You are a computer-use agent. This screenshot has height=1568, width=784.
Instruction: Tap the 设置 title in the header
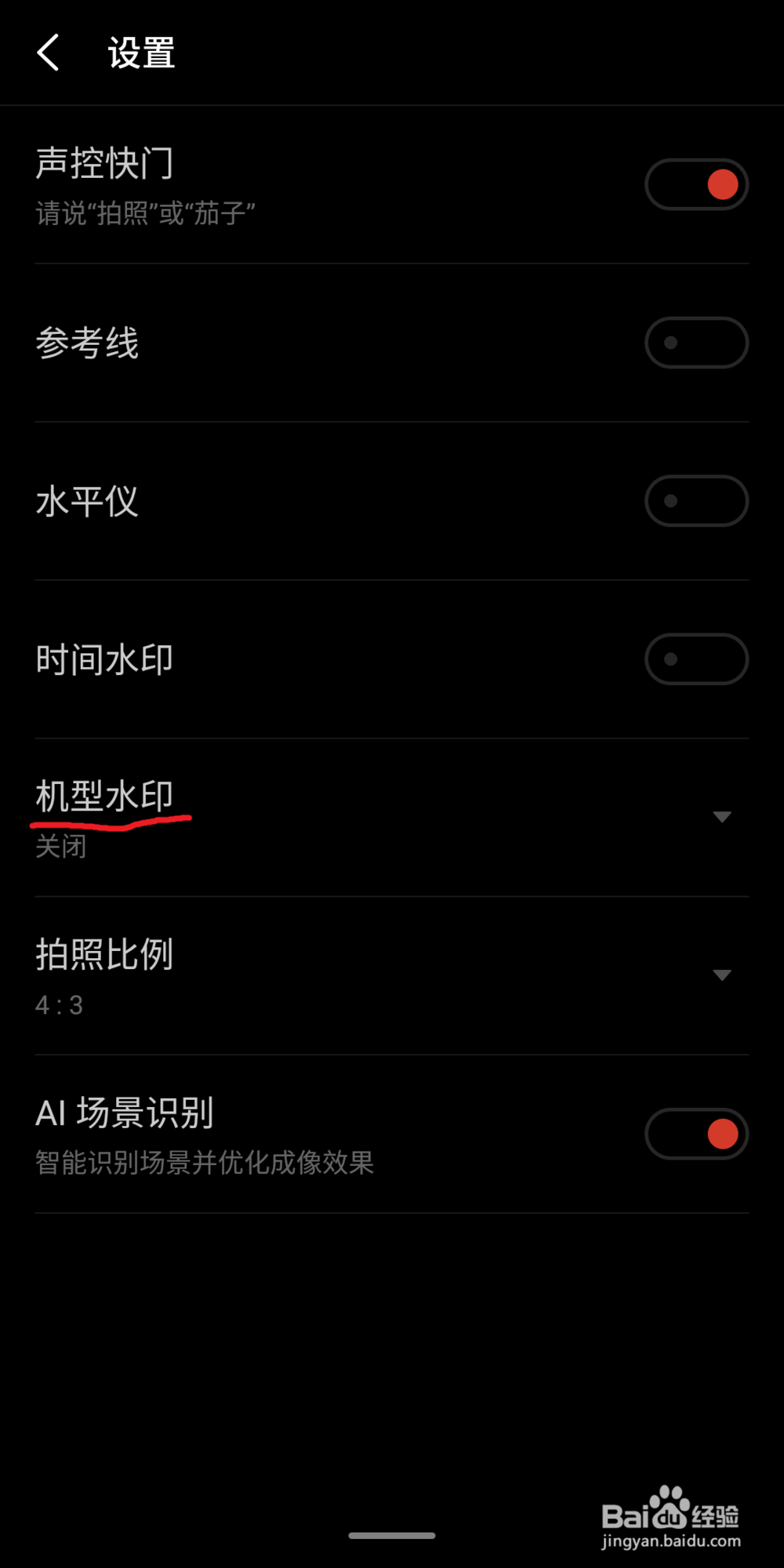click(x=140, y=53)
